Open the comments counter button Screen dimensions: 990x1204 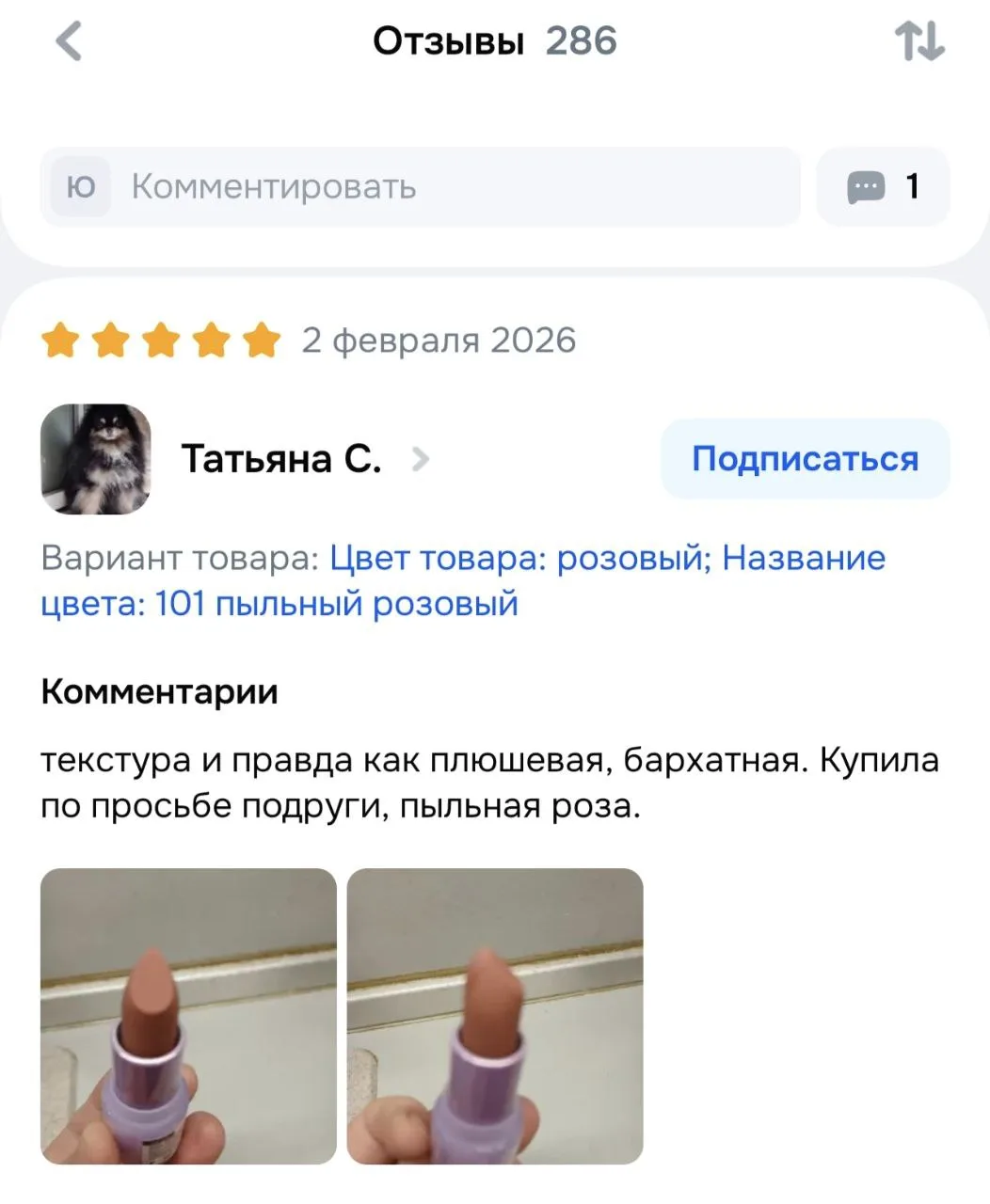tap(883, 187)
